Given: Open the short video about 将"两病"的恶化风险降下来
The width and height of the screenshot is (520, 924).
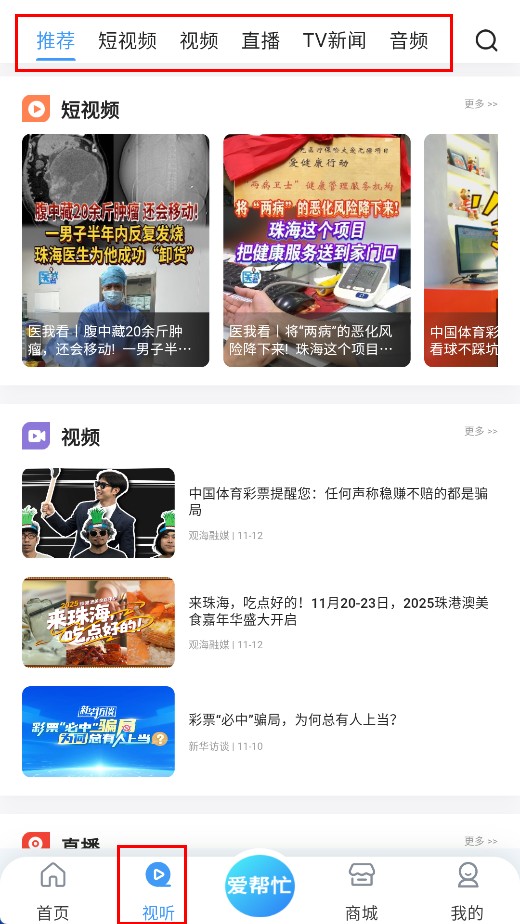Looking at the screenshot, I should [x=317, y=250].
